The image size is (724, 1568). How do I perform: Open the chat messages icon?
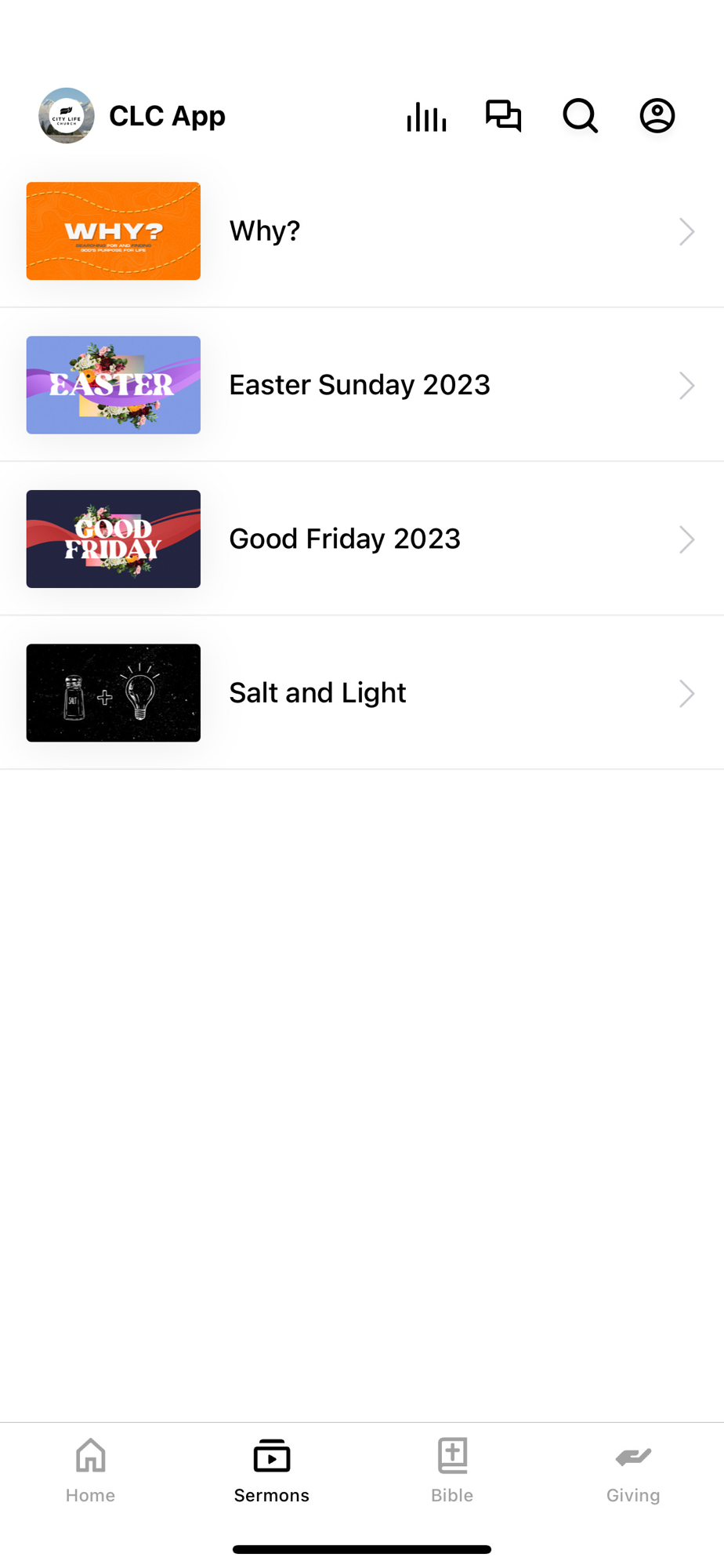pyautogui.click(x=503, y=116)
